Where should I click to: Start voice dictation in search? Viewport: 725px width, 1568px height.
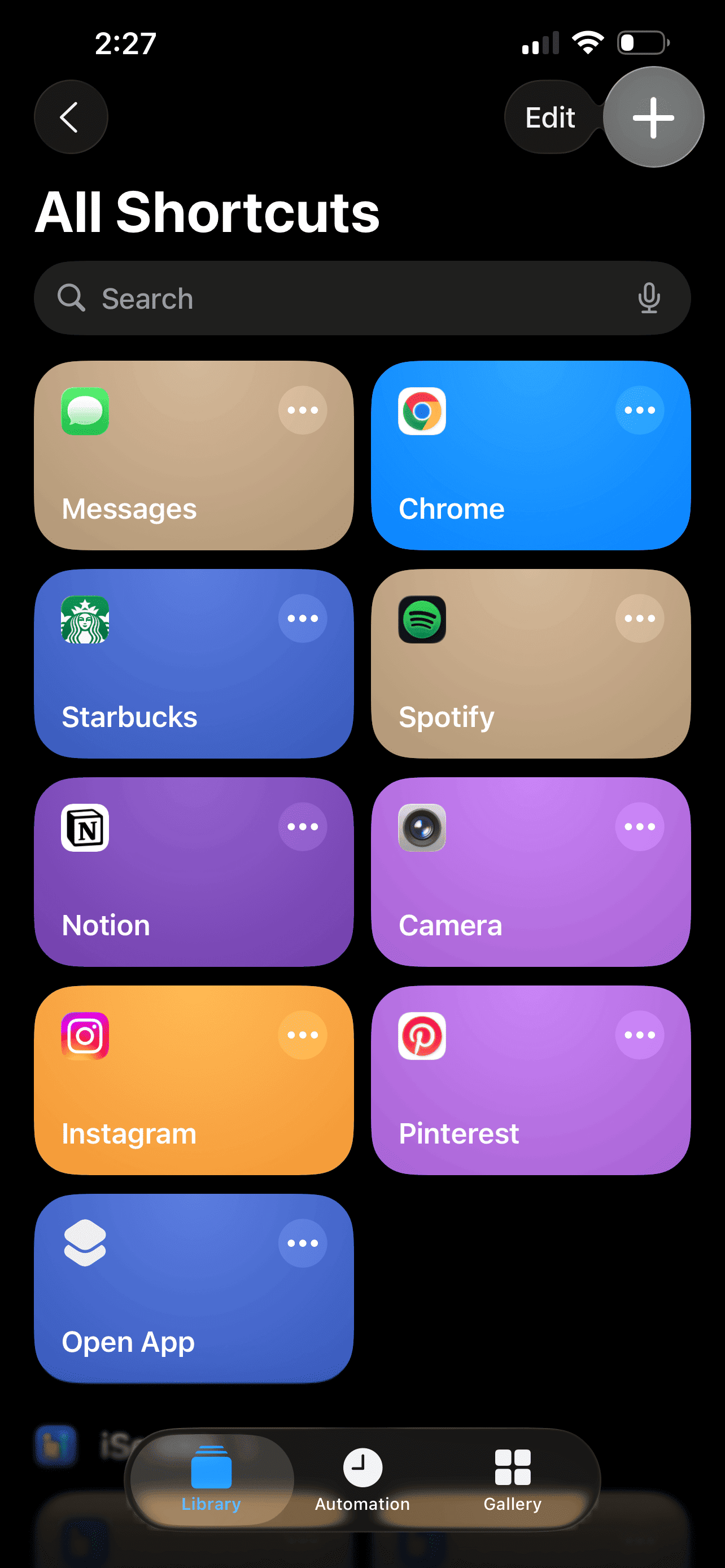pos(649,298)
